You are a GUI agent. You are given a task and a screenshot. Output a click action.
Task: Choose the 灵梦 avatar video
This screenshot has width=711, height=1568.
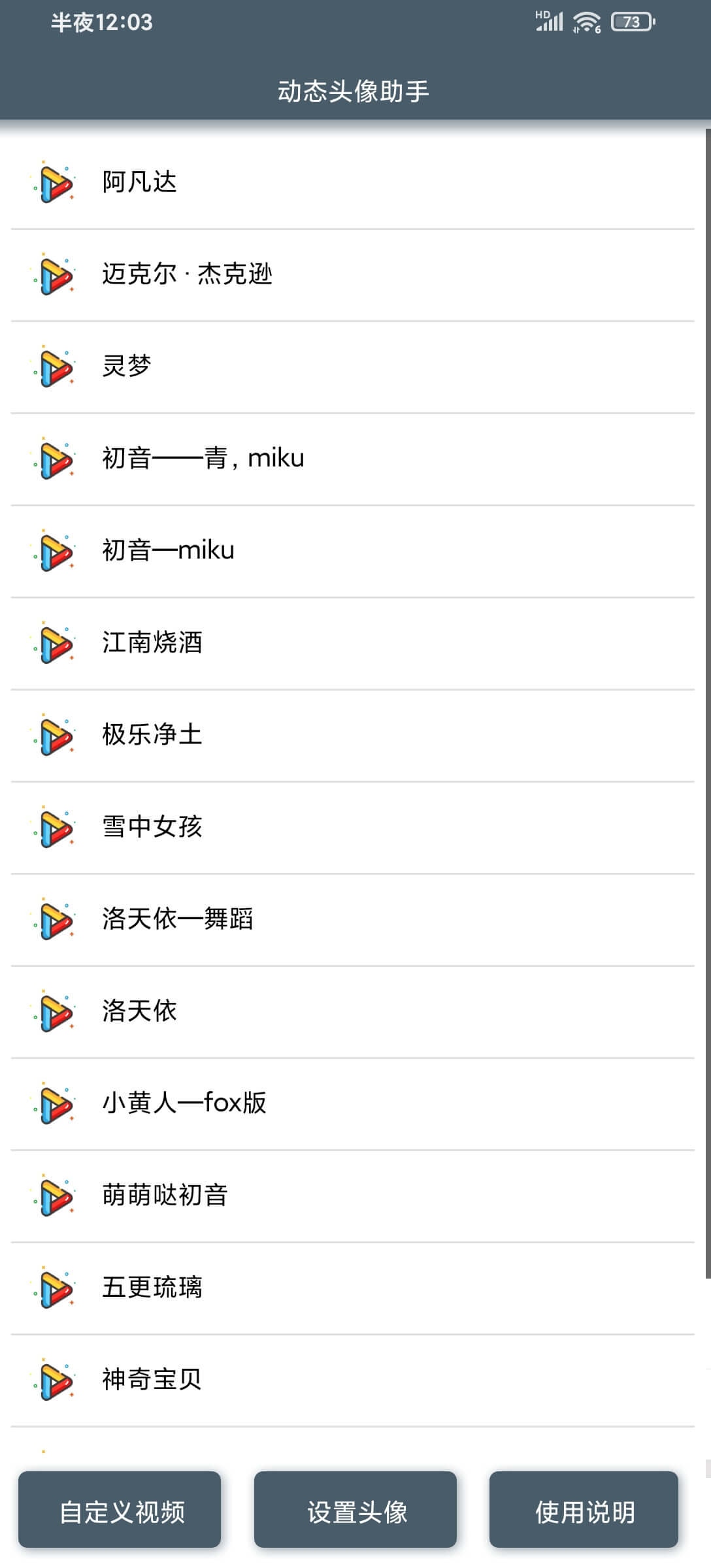point(353,367)
